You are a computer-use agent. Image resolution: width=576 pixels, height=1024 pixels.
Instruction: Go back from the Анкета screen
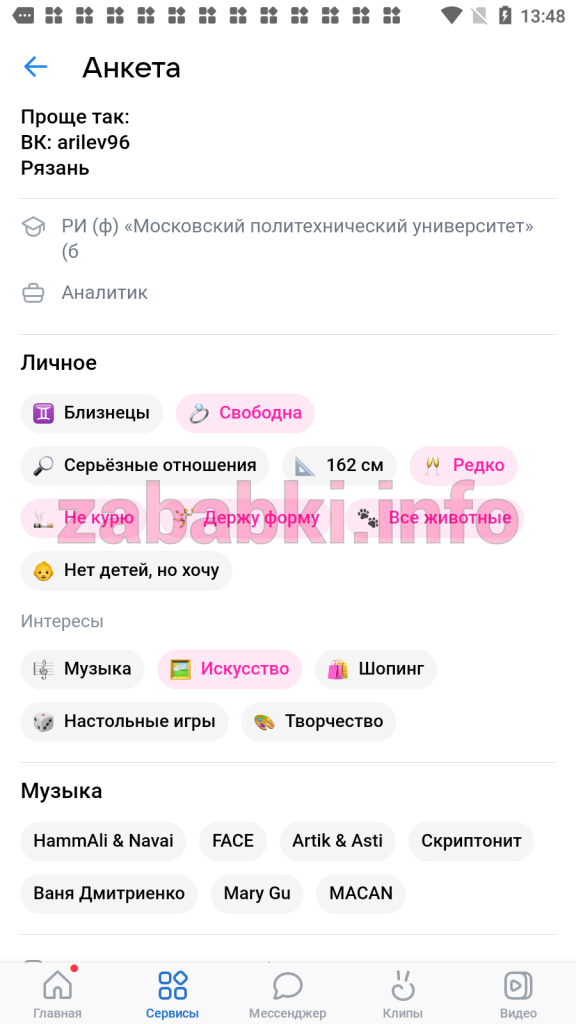35,67
